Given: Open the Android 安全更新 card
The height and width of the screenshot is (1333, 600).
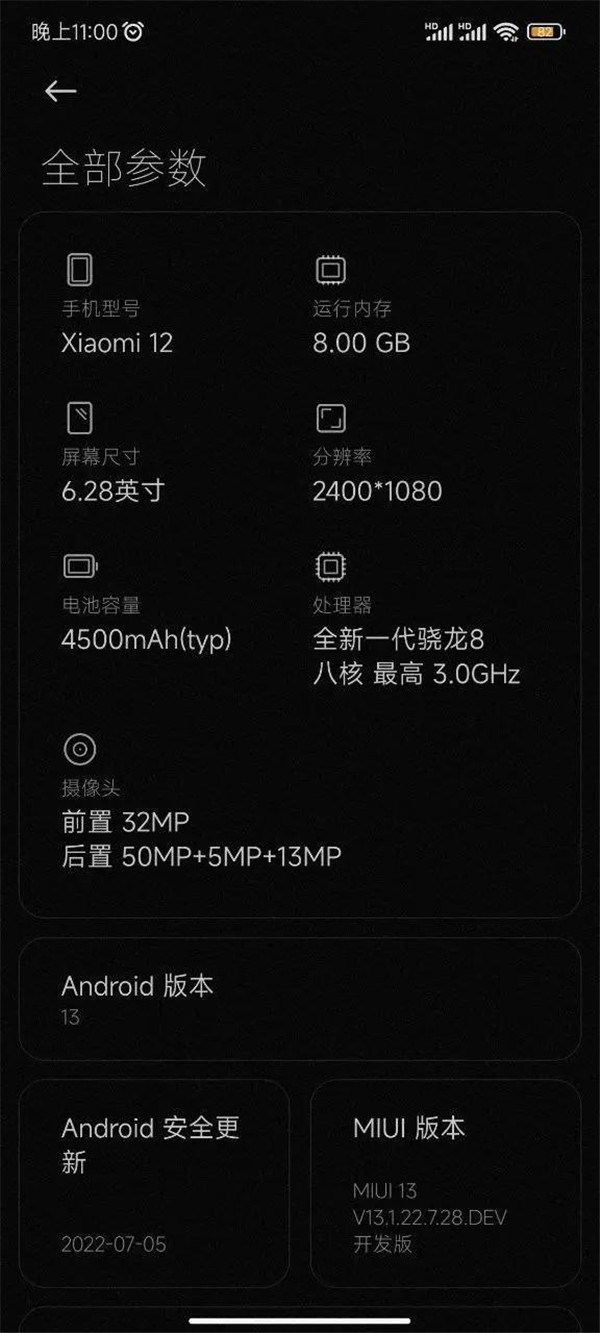Looking at the screenshot, I should click(x=154, y=1183).
